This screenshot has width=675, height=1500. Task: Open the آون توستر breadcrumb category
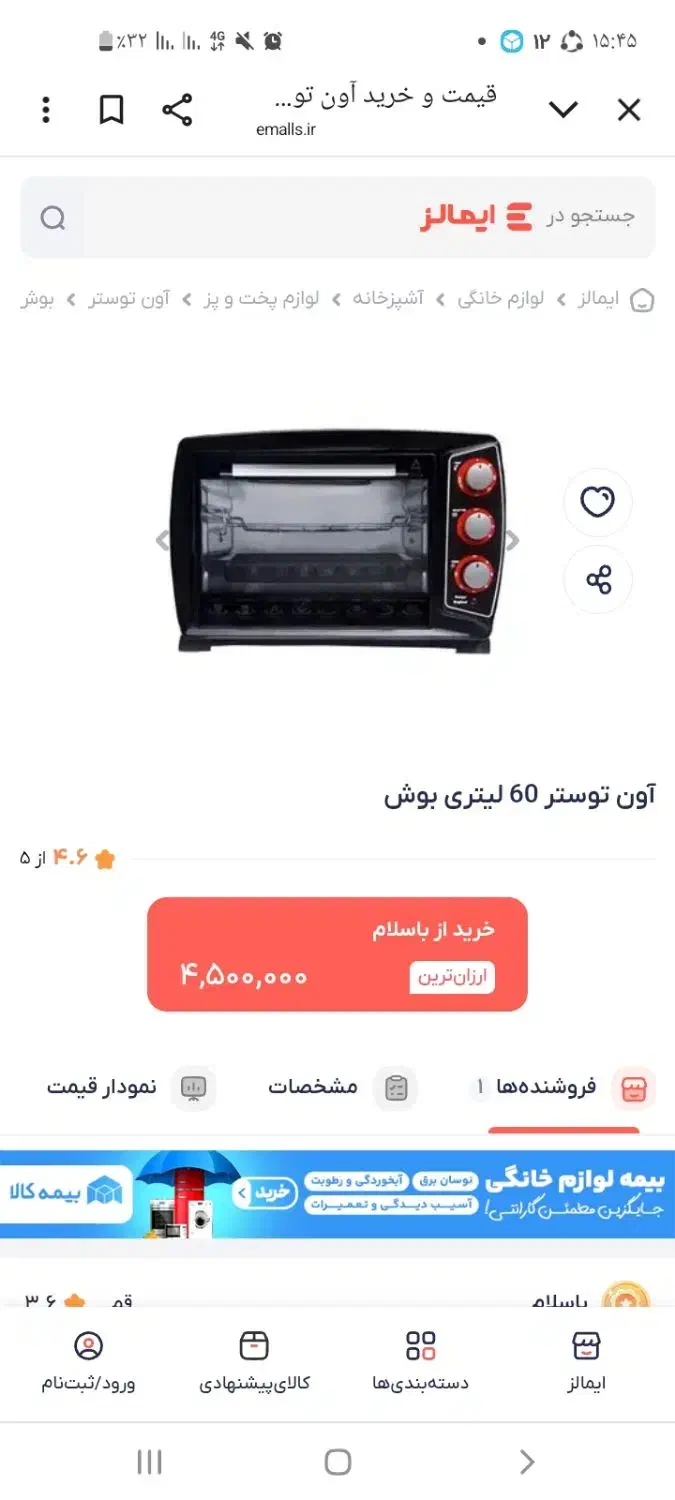pyautogui.click(x=129, y=299)
